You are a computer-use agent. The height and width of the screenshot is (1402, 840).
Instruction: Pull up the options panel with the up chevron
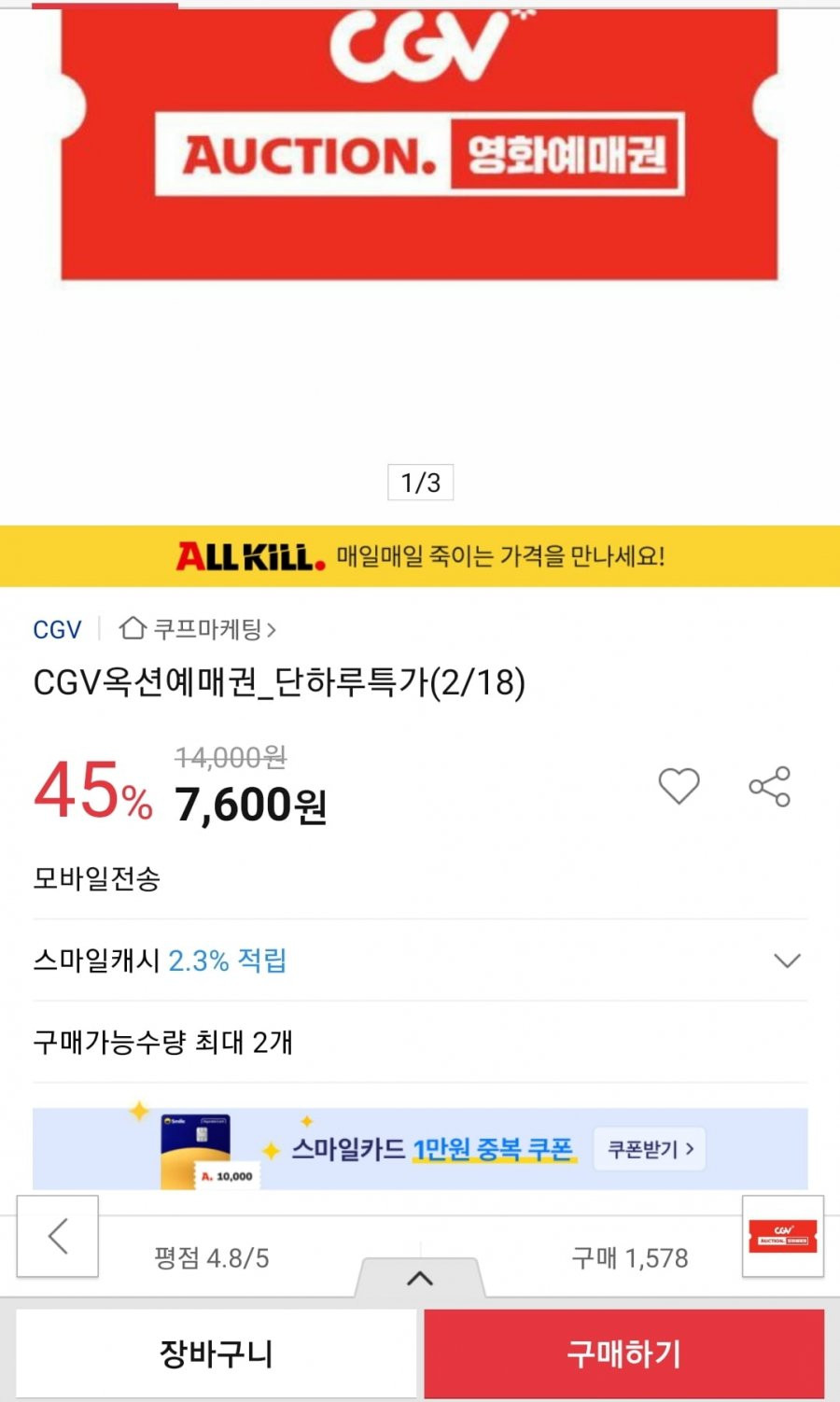(420, 1278)
